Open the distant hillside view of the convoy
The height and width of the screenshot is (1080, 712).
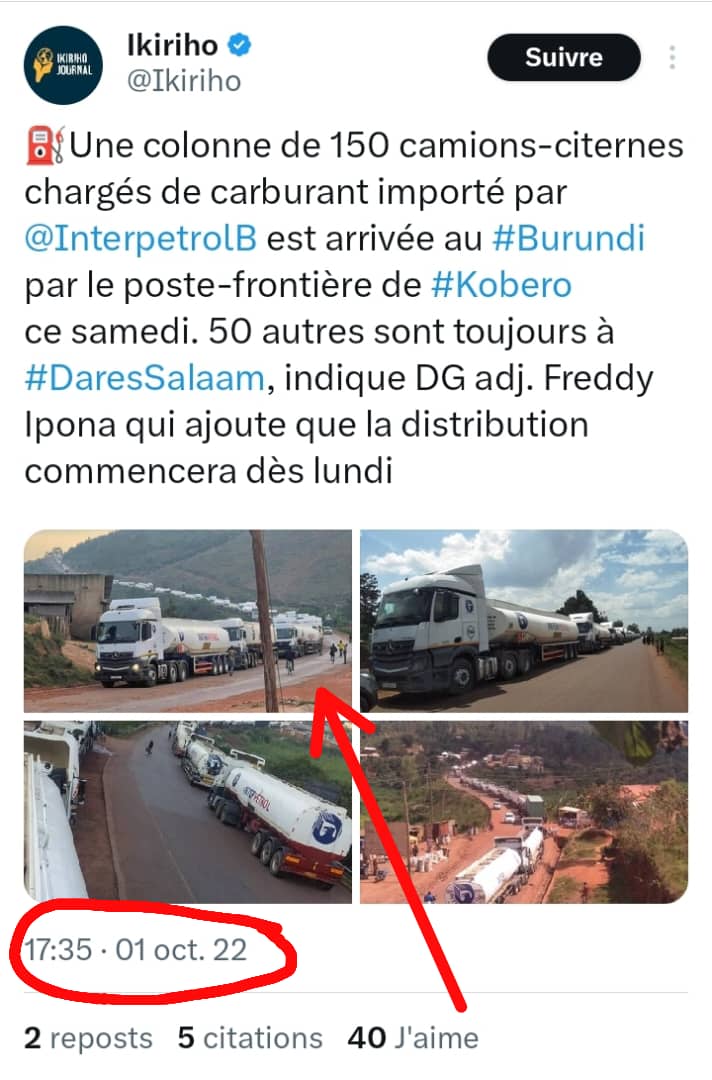point(524,812)
